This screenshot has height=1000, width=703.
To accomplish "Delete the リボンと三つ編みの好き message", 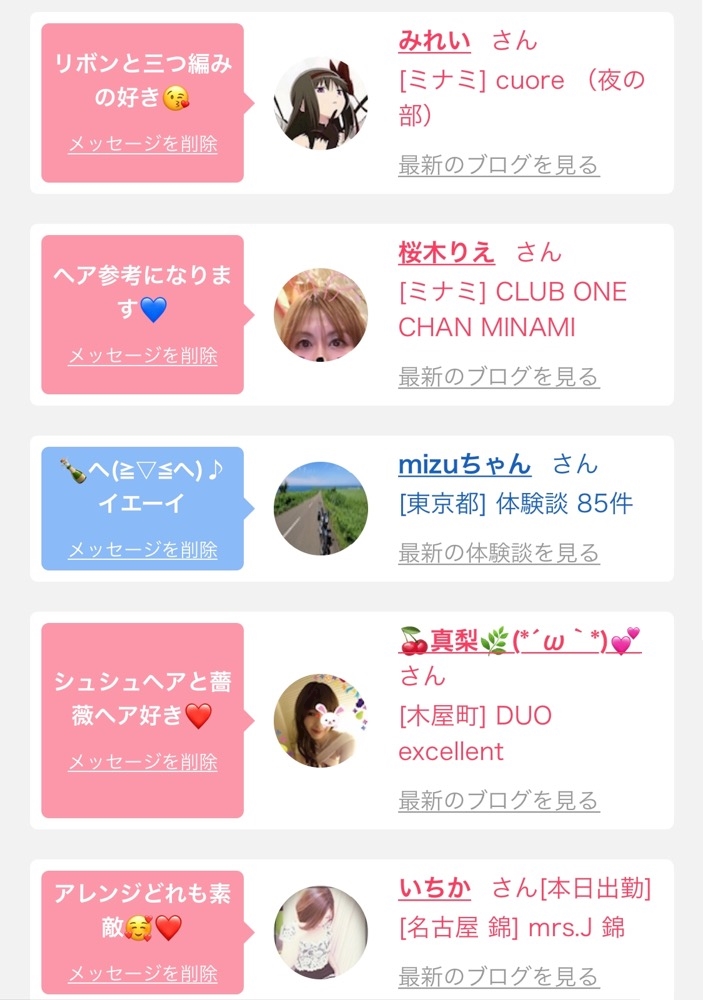I will point(142,144).
